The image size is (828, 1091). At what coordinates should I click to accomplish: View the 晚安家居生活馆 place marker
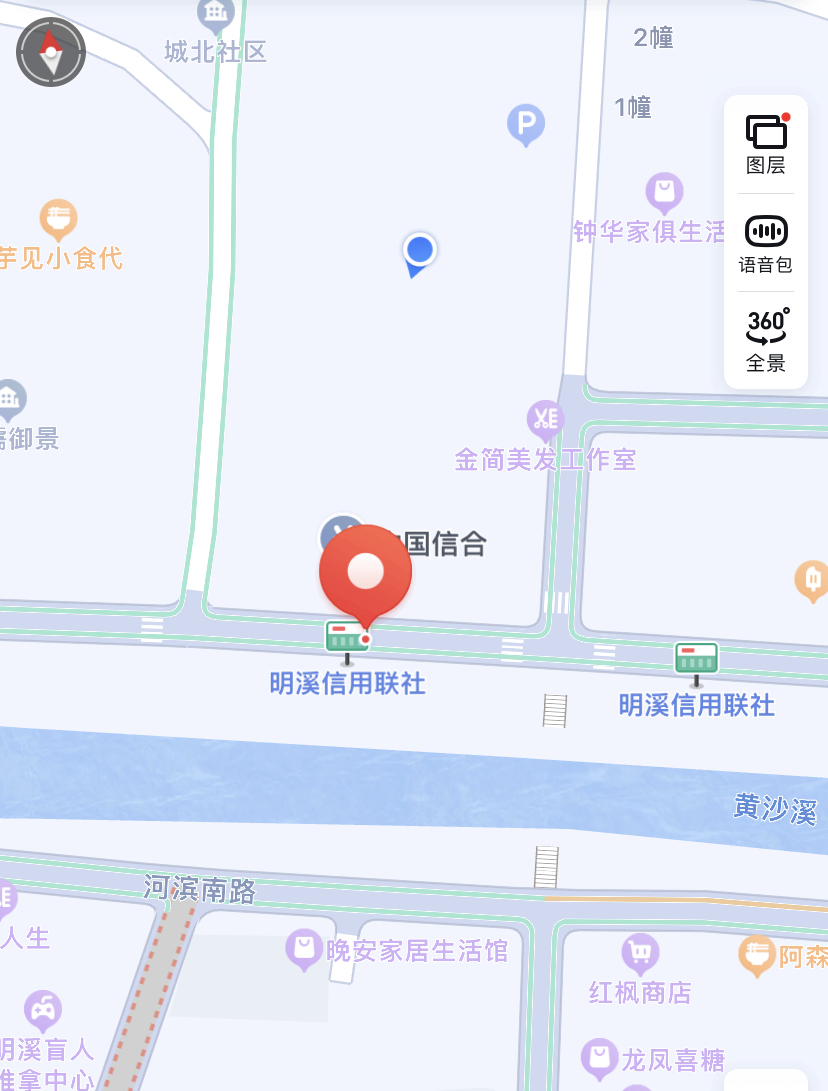click(303, 948)
